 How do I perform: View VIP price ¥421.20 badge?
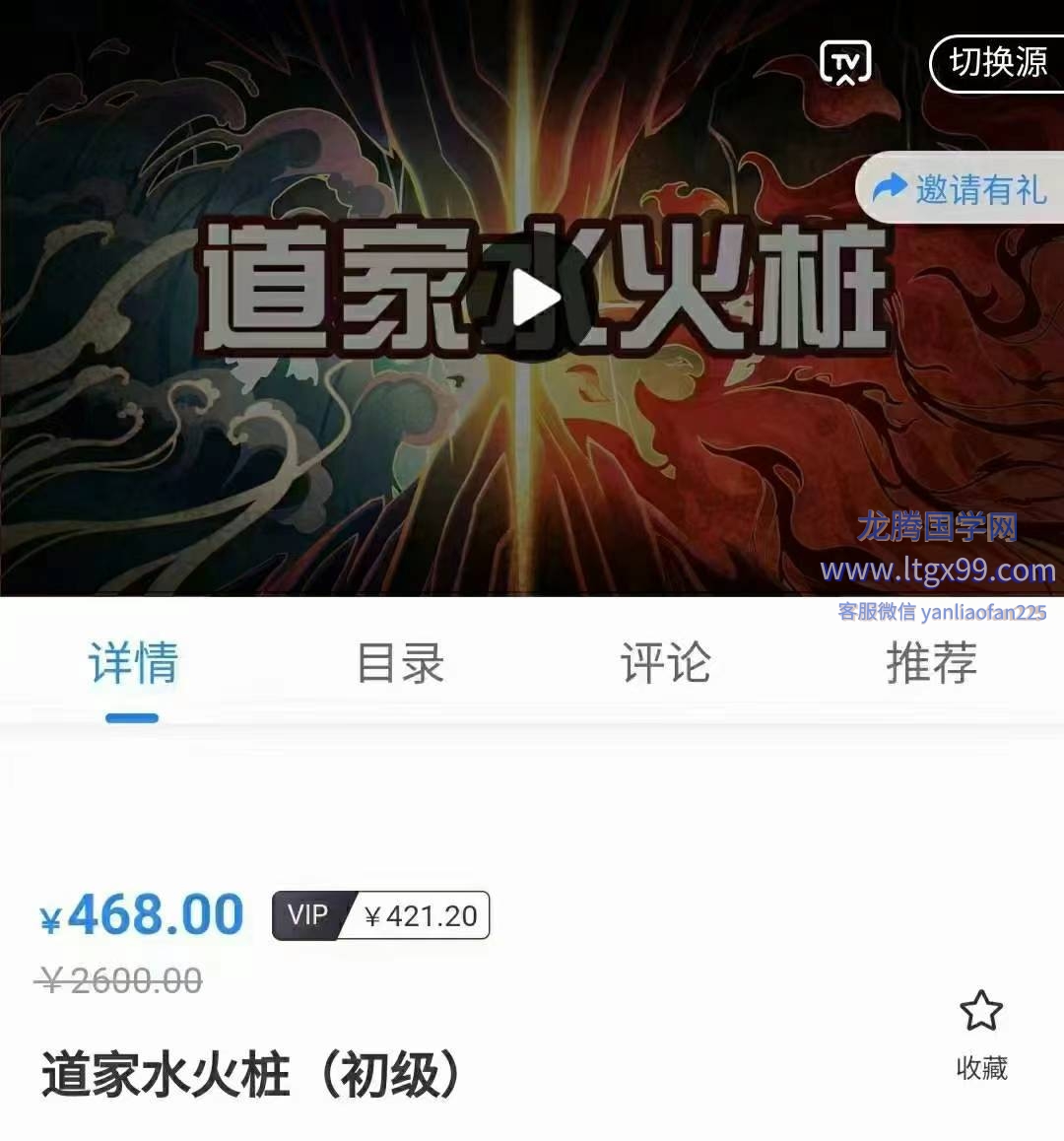(x=380, y=915)
